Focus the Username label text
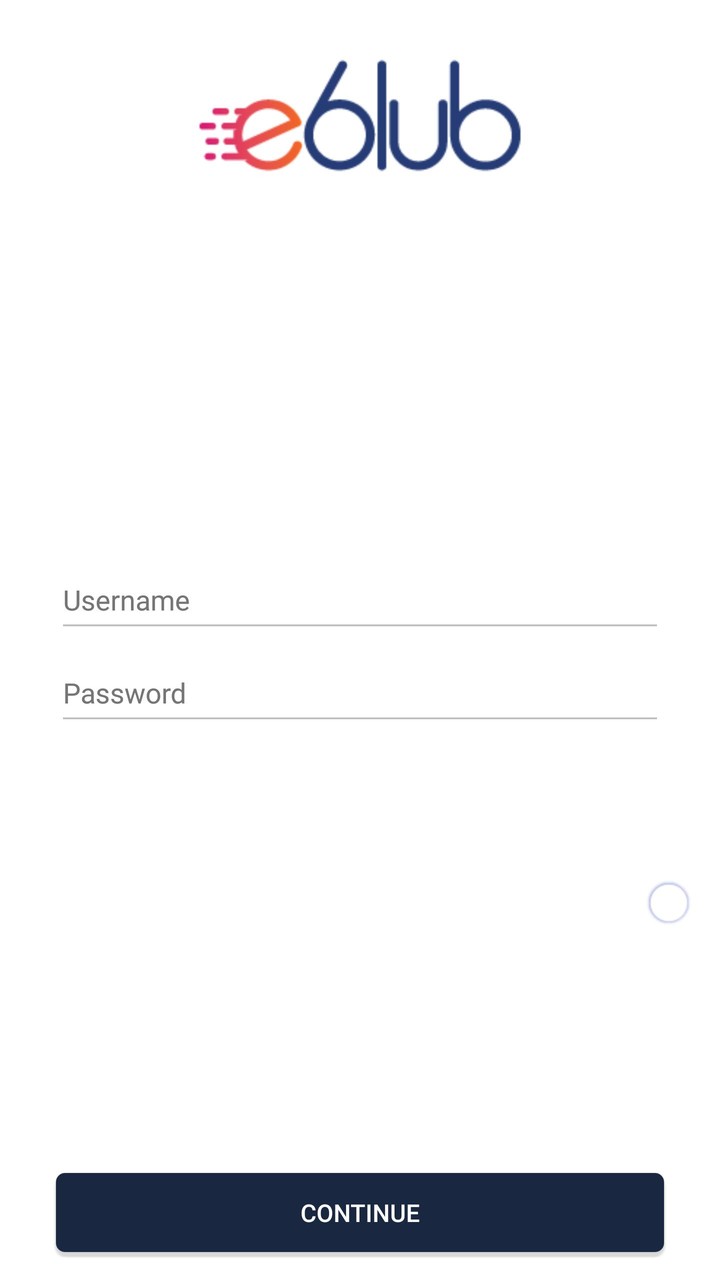 pos(126,601)
